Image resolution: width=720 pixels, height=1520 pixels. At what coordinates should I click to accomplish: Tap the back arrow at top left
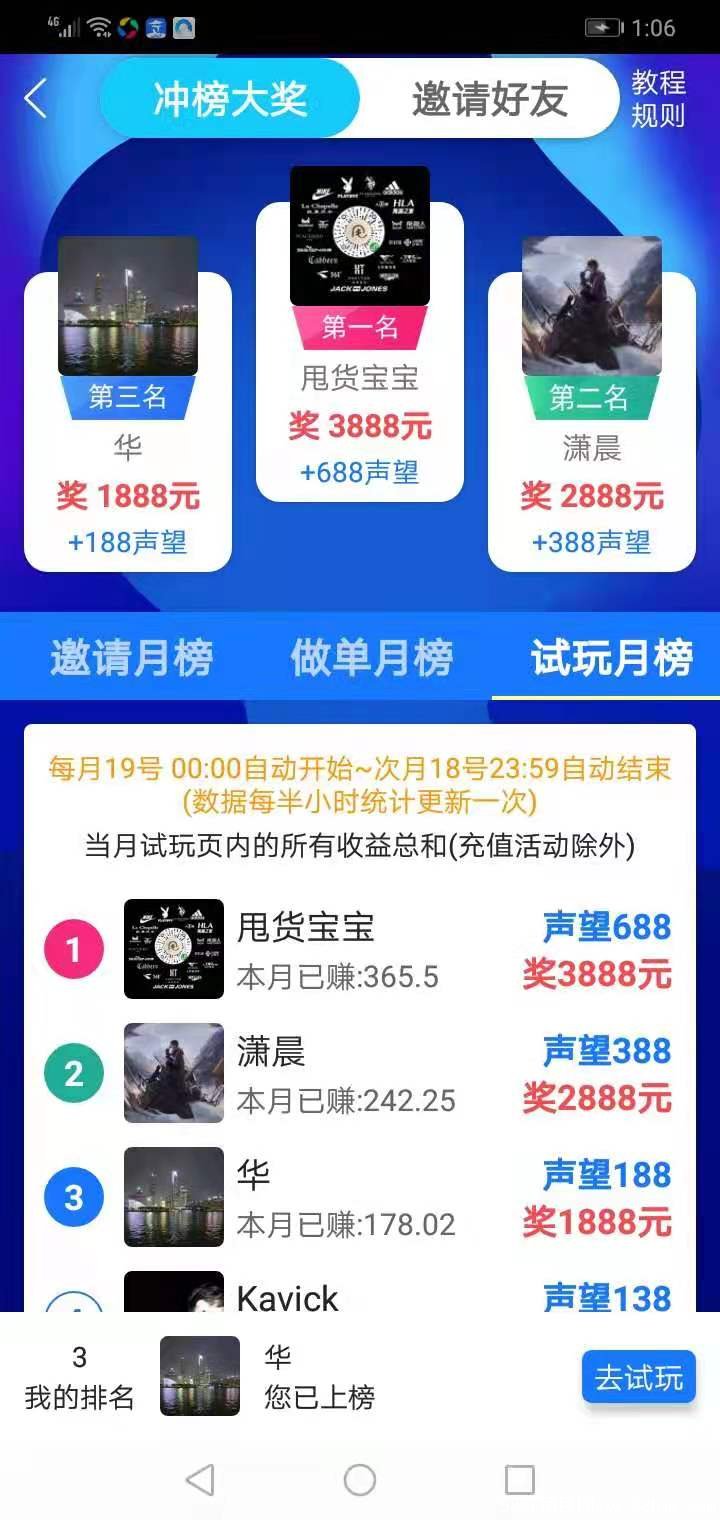pos(36,99)
